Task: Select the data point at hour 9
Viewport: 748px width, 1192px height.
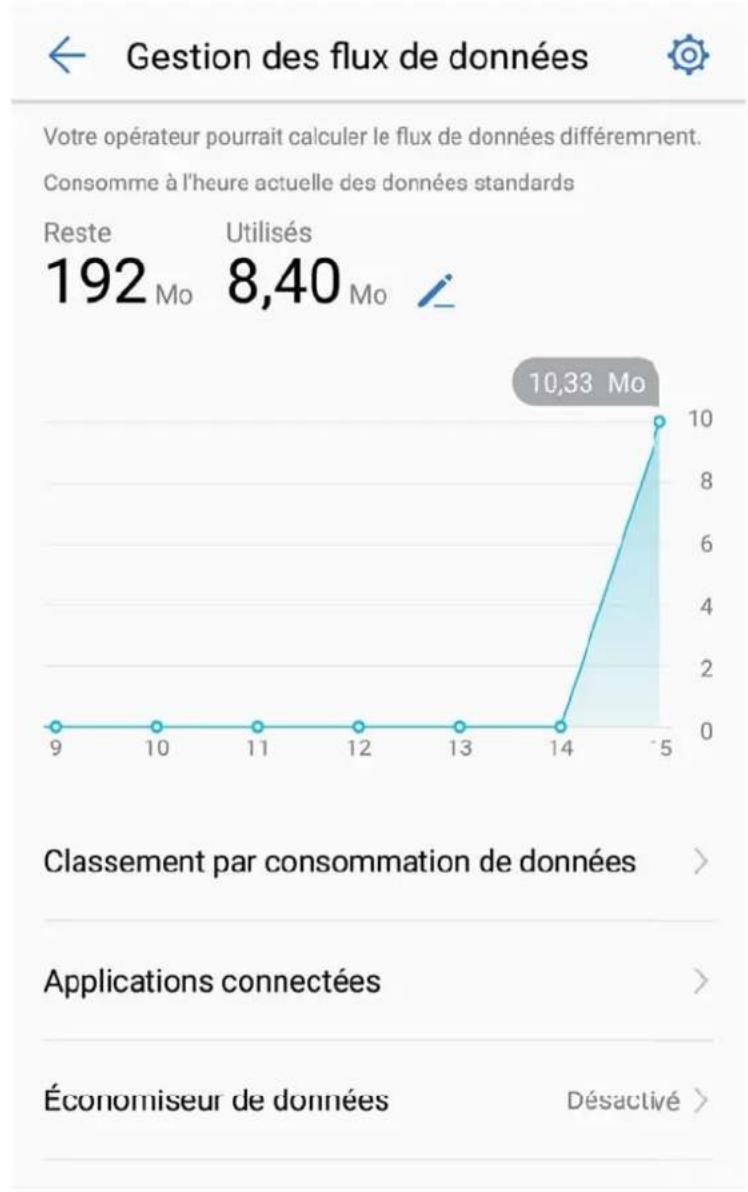Action: tap(58, 724)
